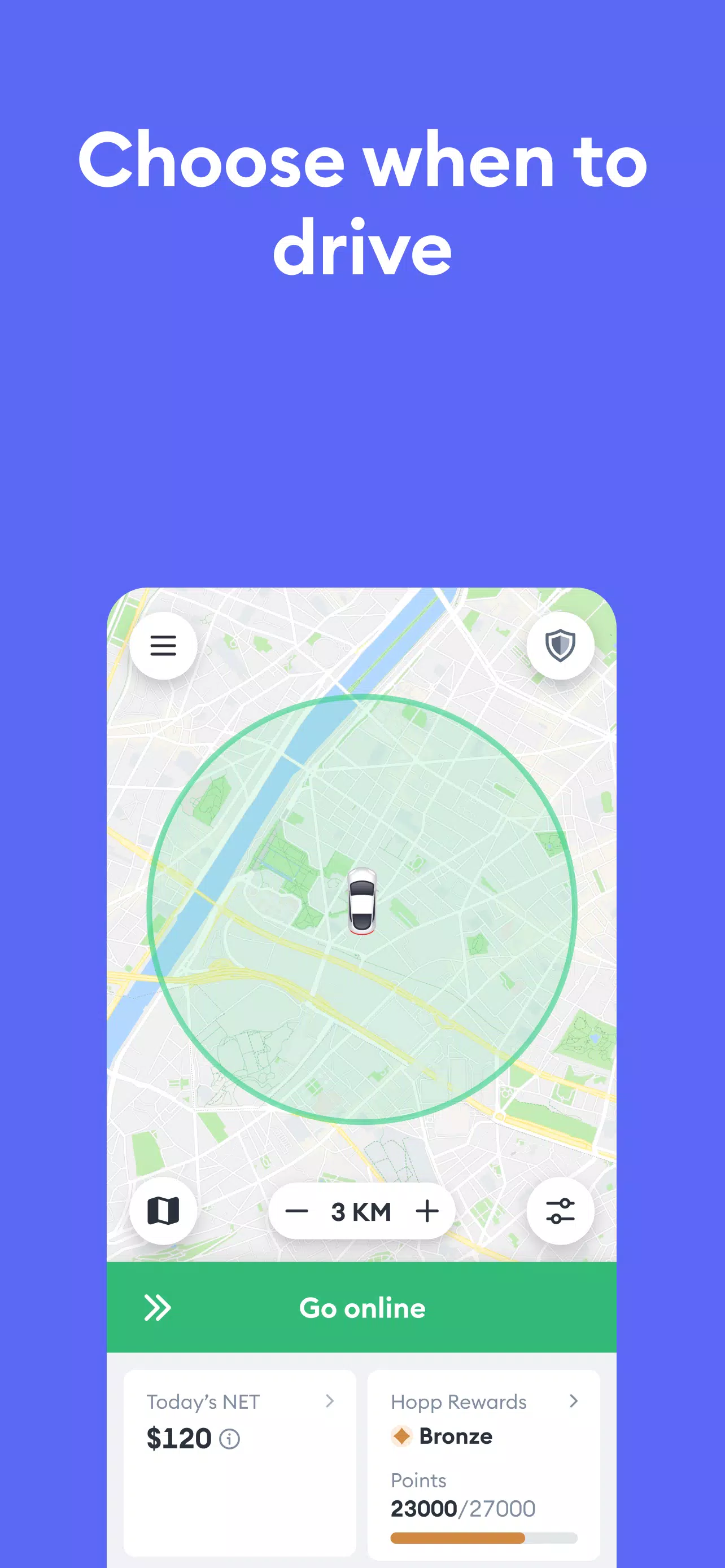Increase radius with the plus stepper
This screenshot has height=1568, width=725.
[427, 1210]
